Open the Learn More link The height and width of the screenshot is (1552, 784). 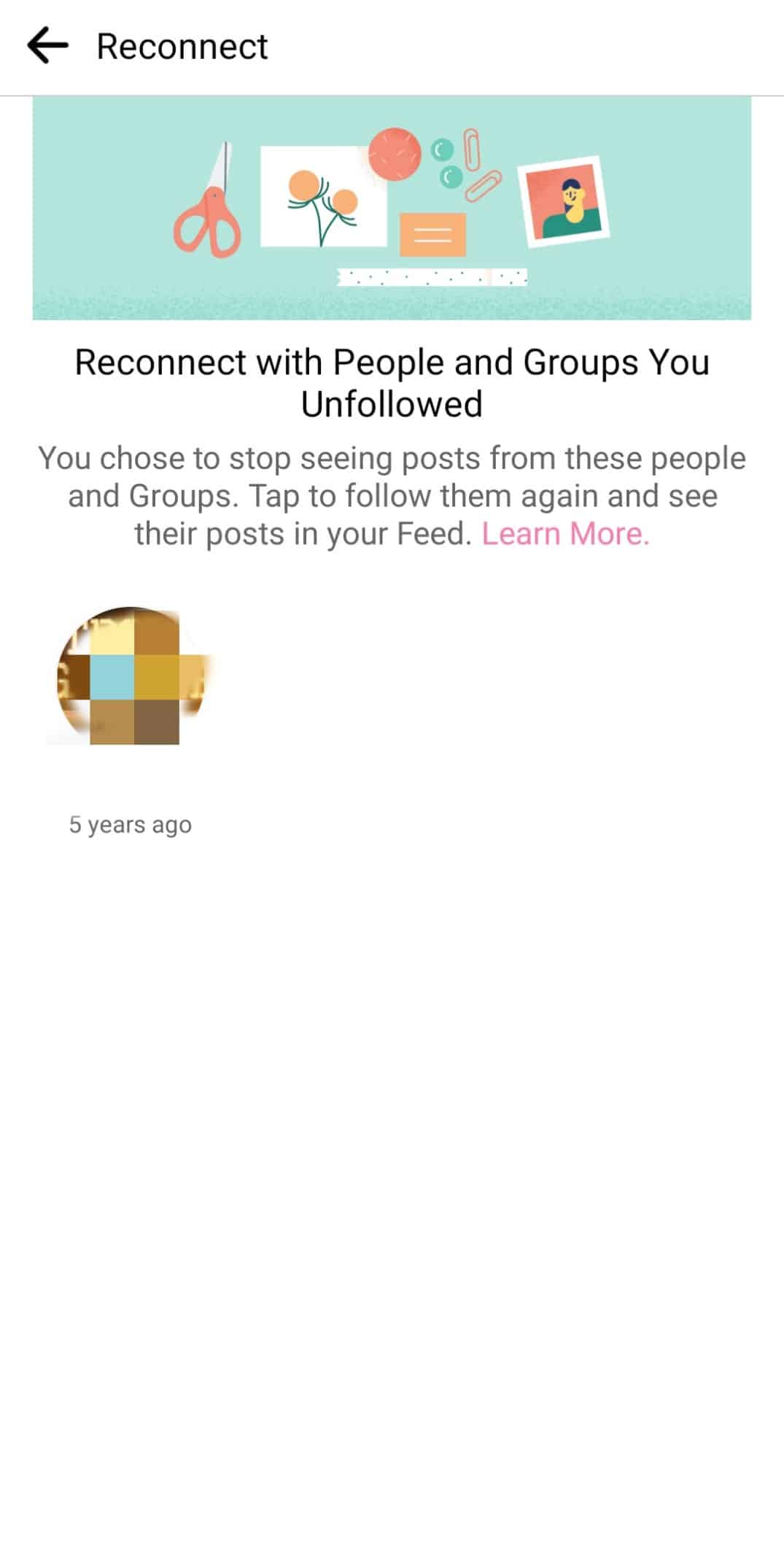tap(565, 534)
